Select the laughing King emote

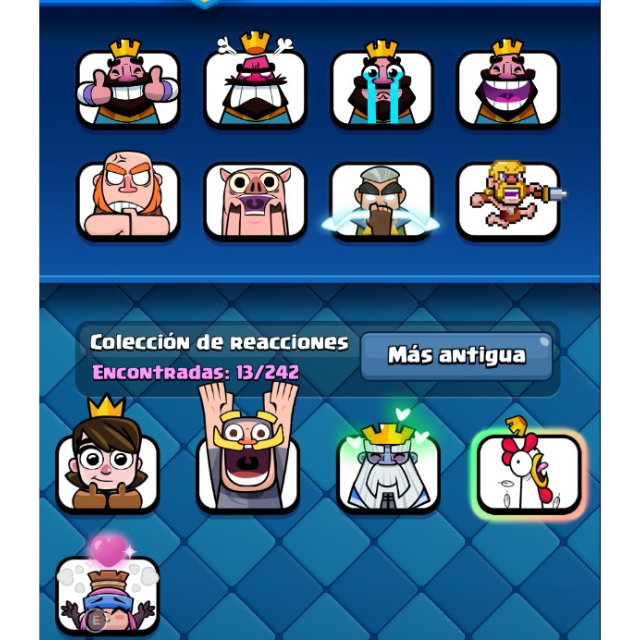[x=508, y=86]
